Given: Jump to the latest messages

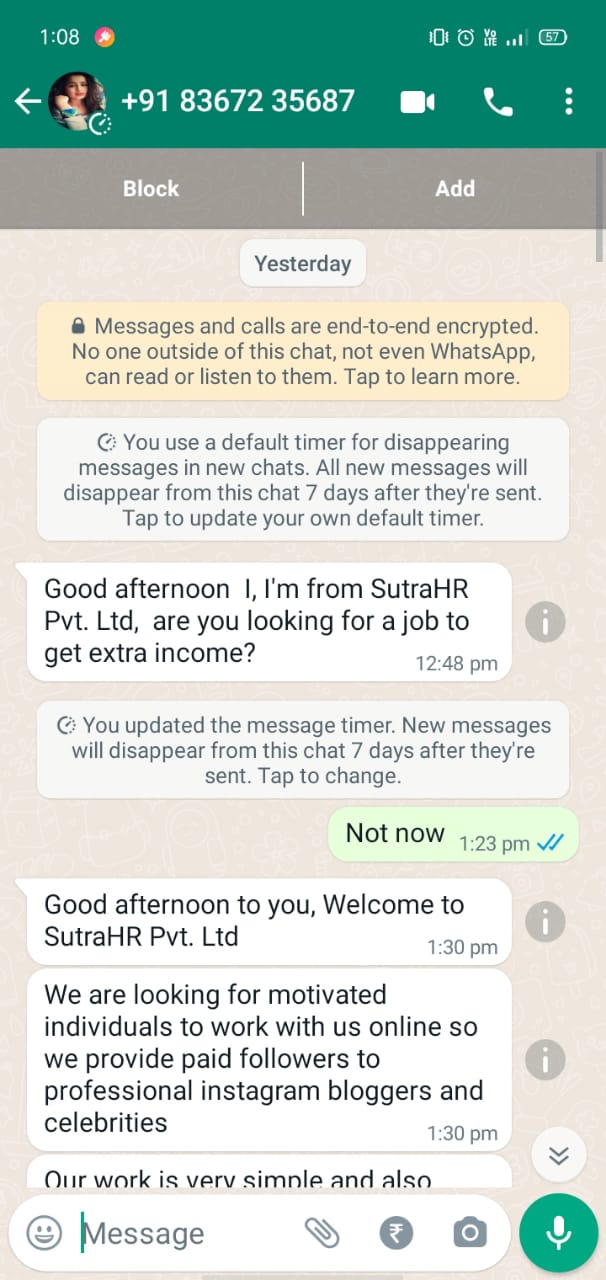Looking at the screenshot, I should tap(559, 1156).
